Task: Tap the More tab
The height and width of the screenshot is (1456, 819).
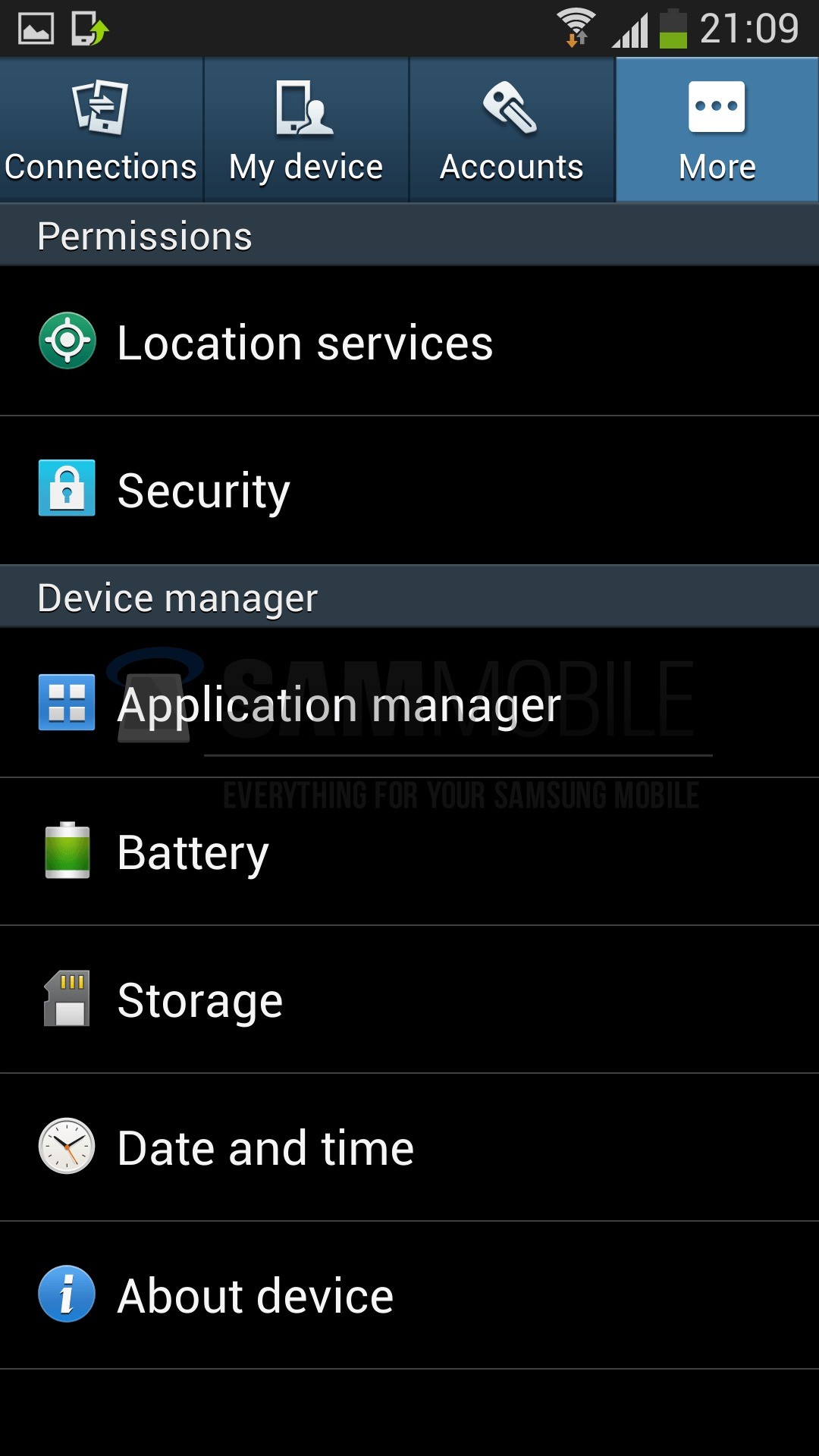Action: 717,130
